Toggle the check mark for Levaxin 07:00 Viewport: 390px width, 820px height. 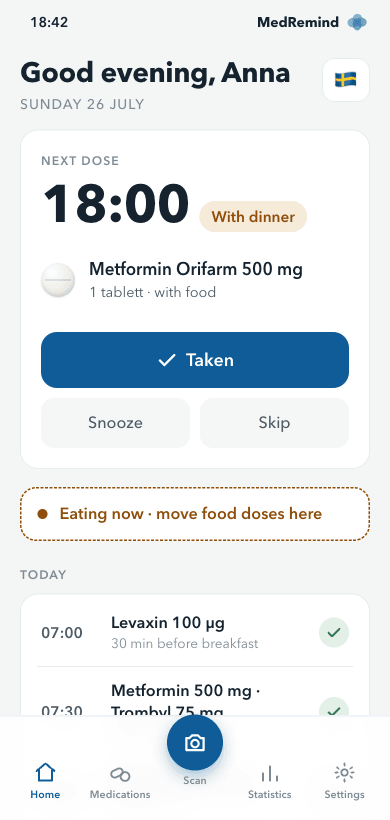334,633
